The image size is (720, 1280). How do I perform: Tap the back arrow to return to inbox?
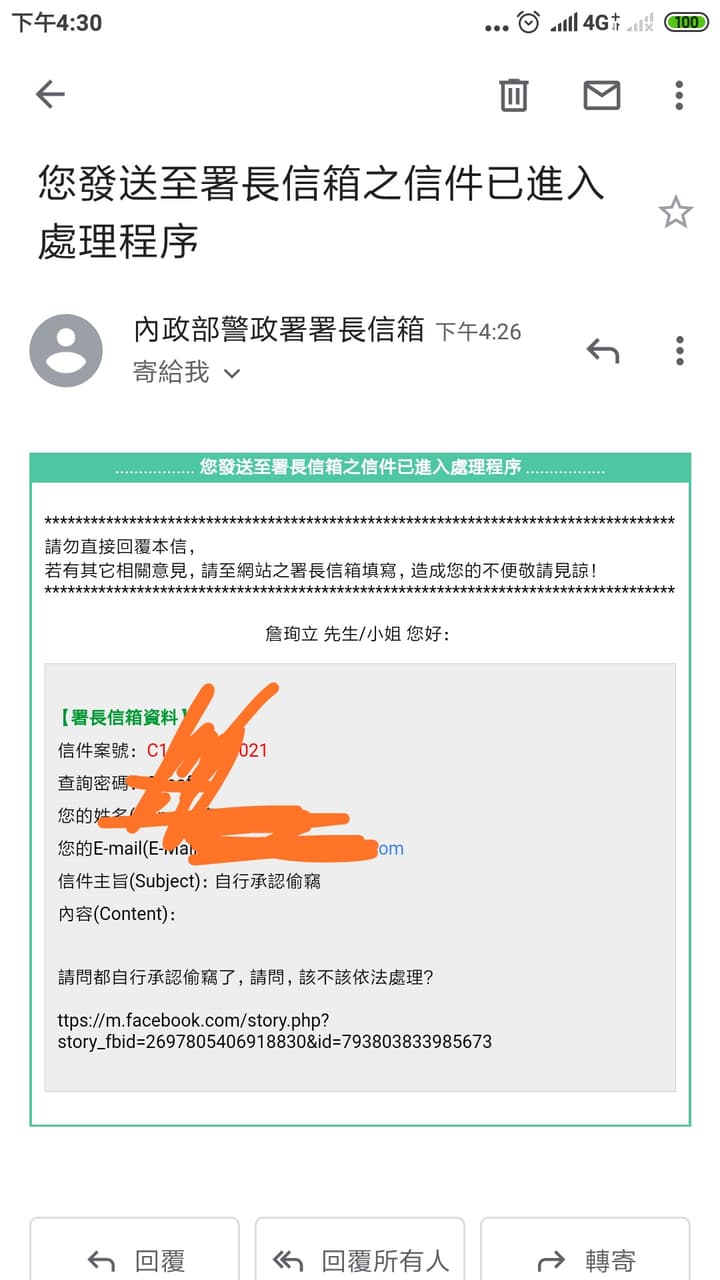(x=49, y=94)
